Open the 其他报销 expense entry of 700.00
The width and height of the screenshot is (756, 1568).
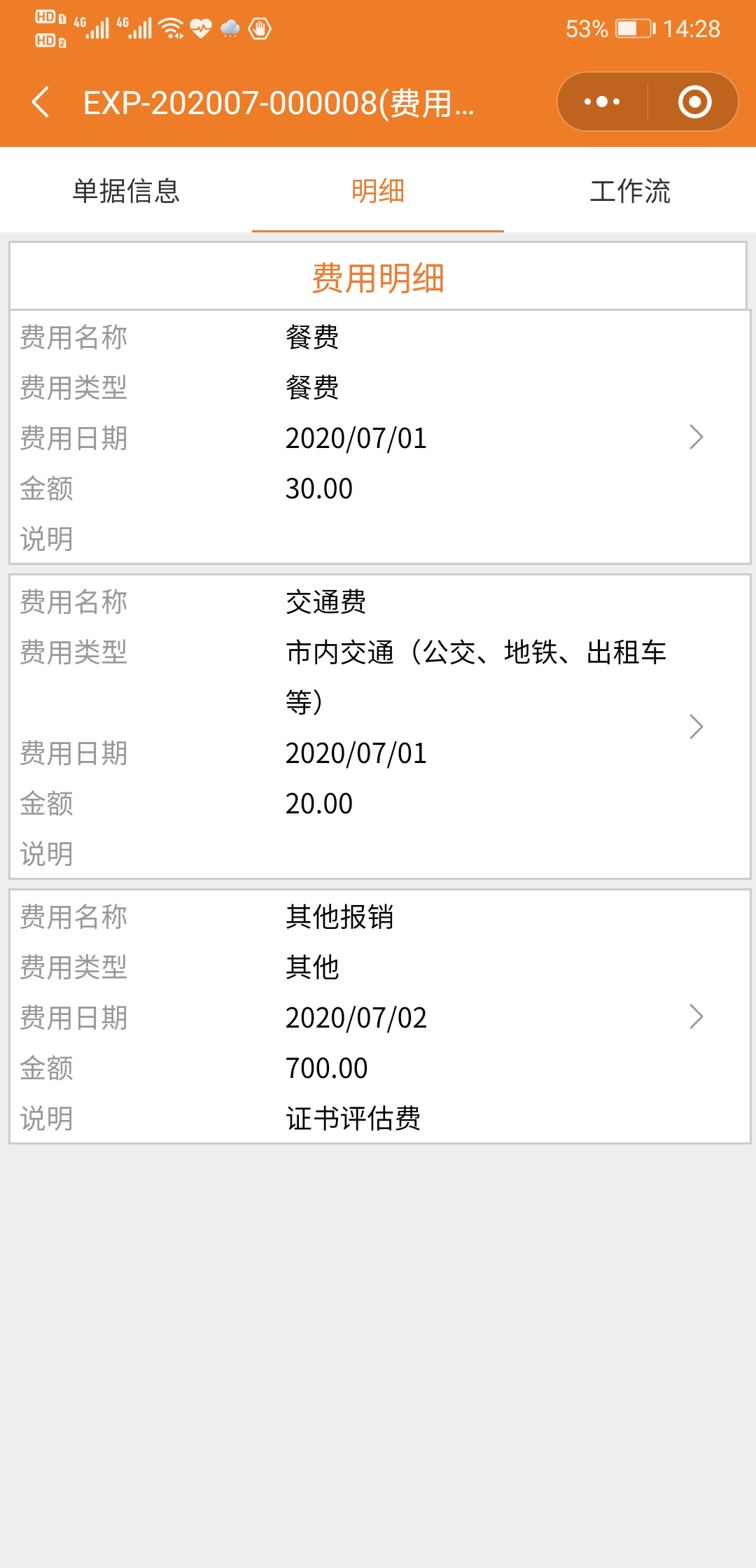(x=379, y=1017)
